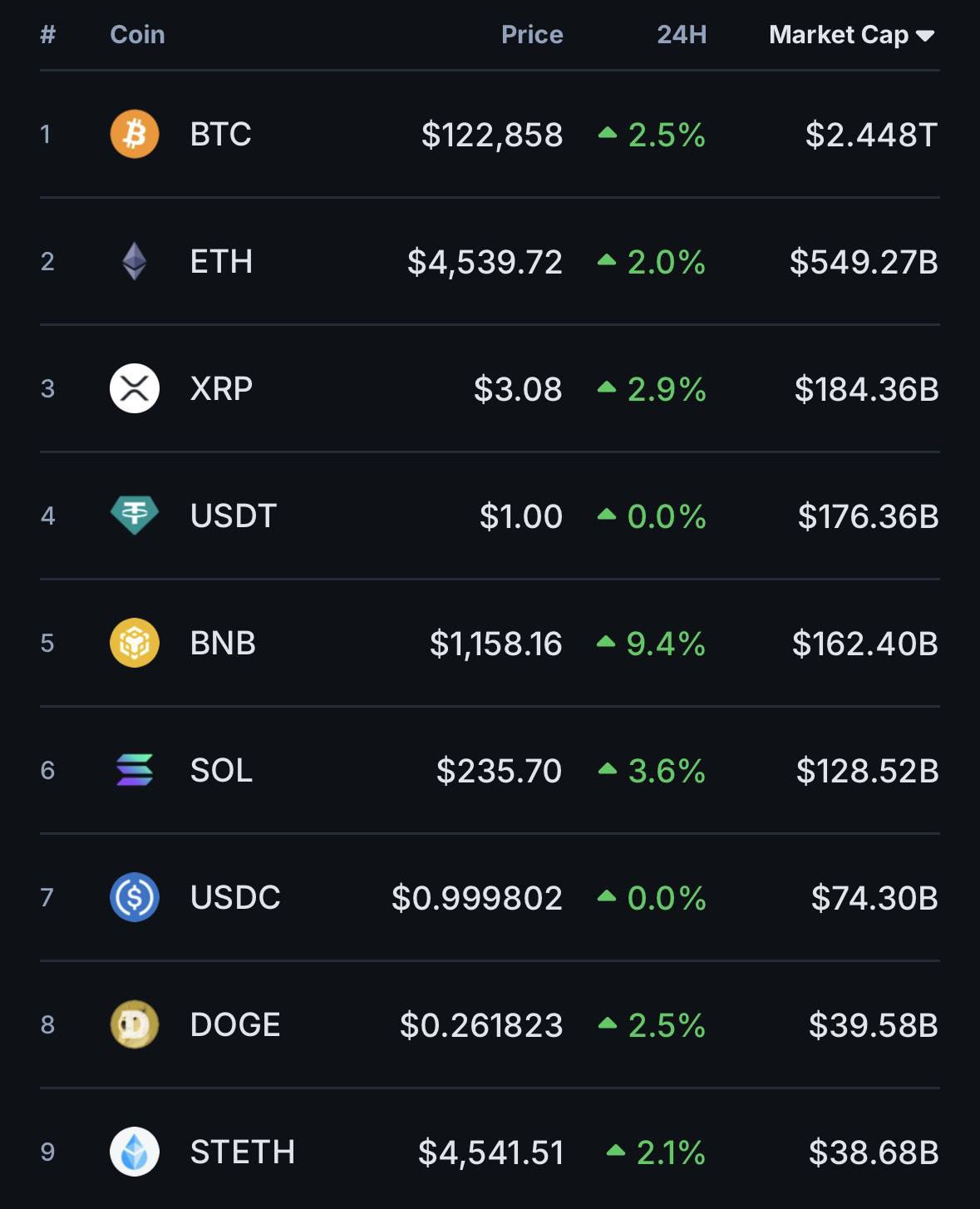
Task: Open the BTC coin row
Action: [x=220, y=135]
